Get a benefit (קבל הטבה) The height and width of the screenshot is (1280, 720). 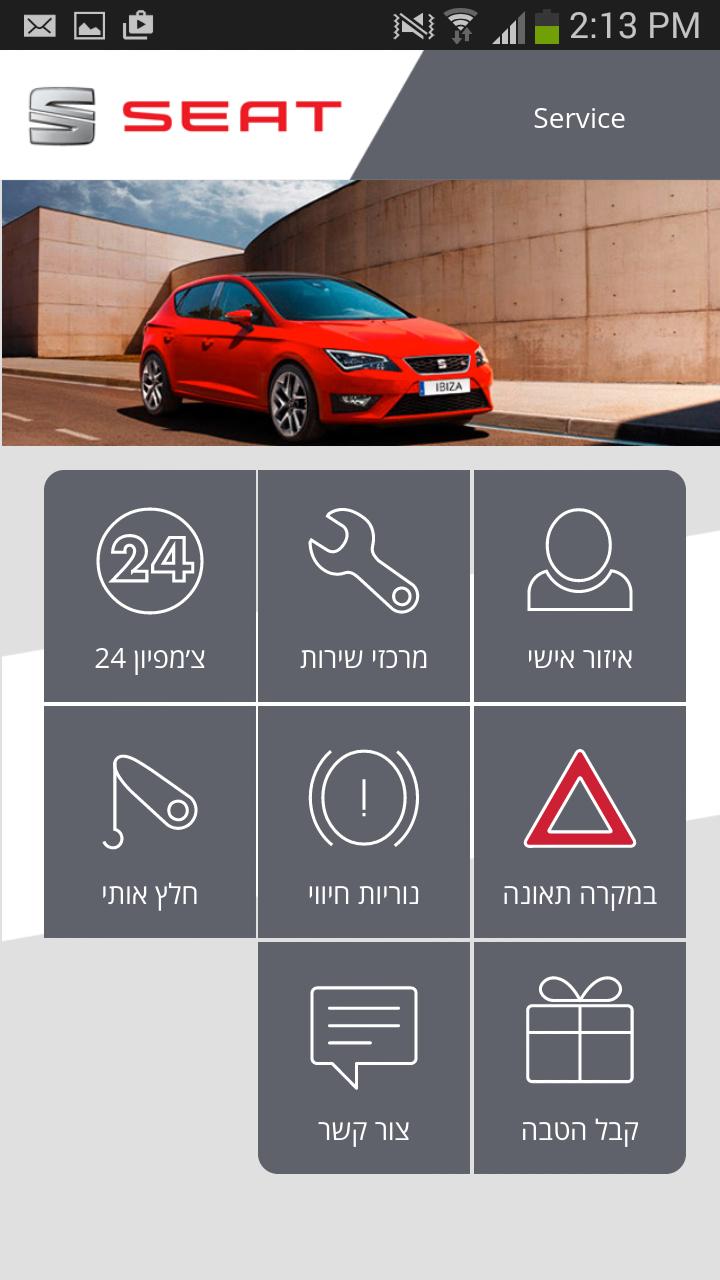580,1058
